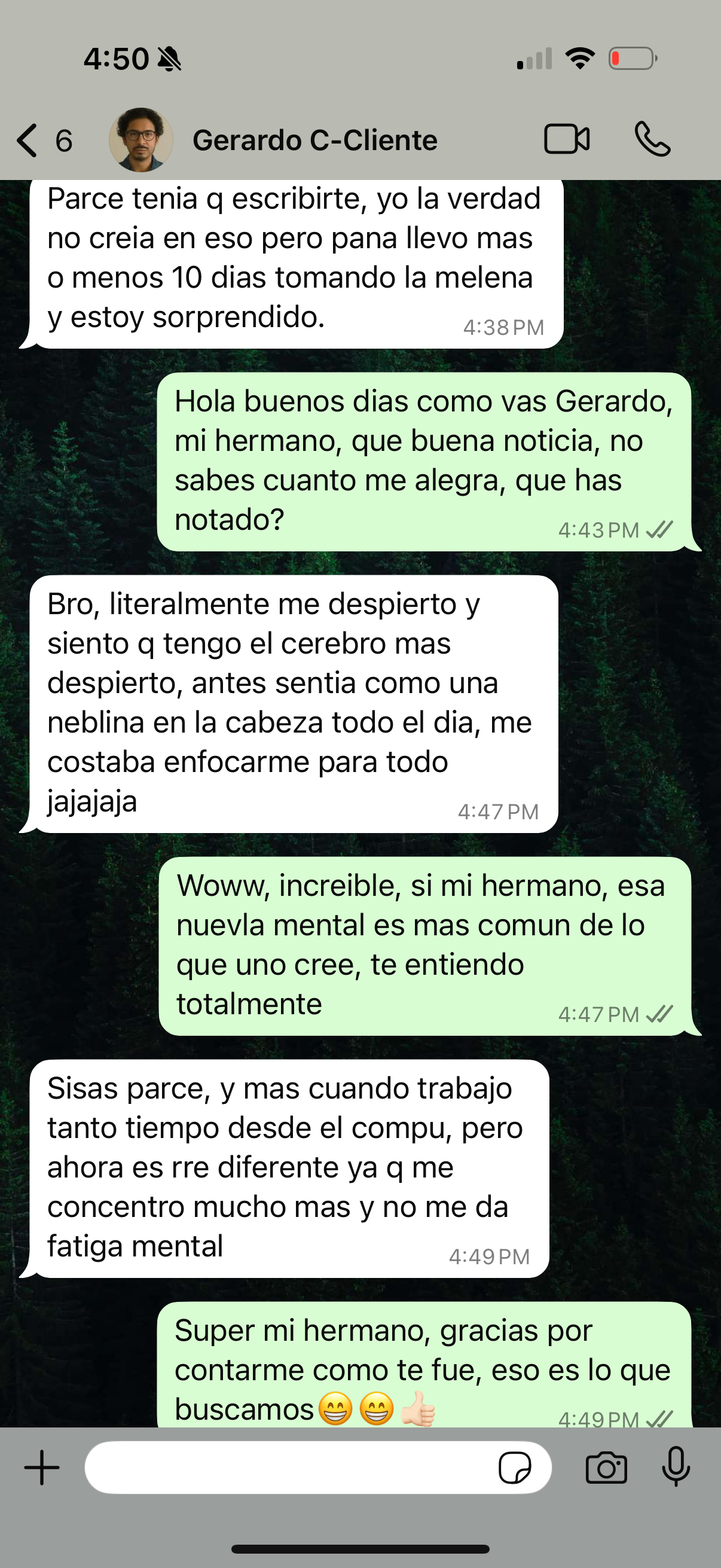Open the attachment plus menu
The image size is (721, 1568).
pyautogui.click(x=41, y=1468)
